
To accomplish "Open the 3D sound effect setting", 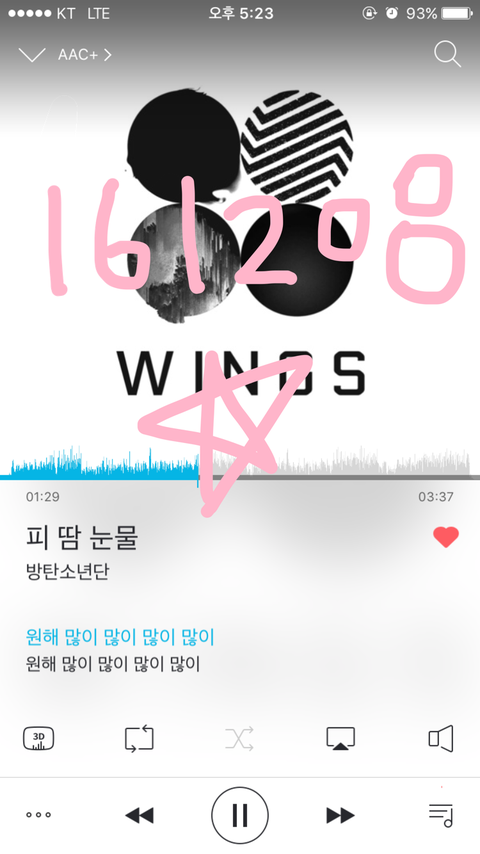I will (x=39, y=739).
